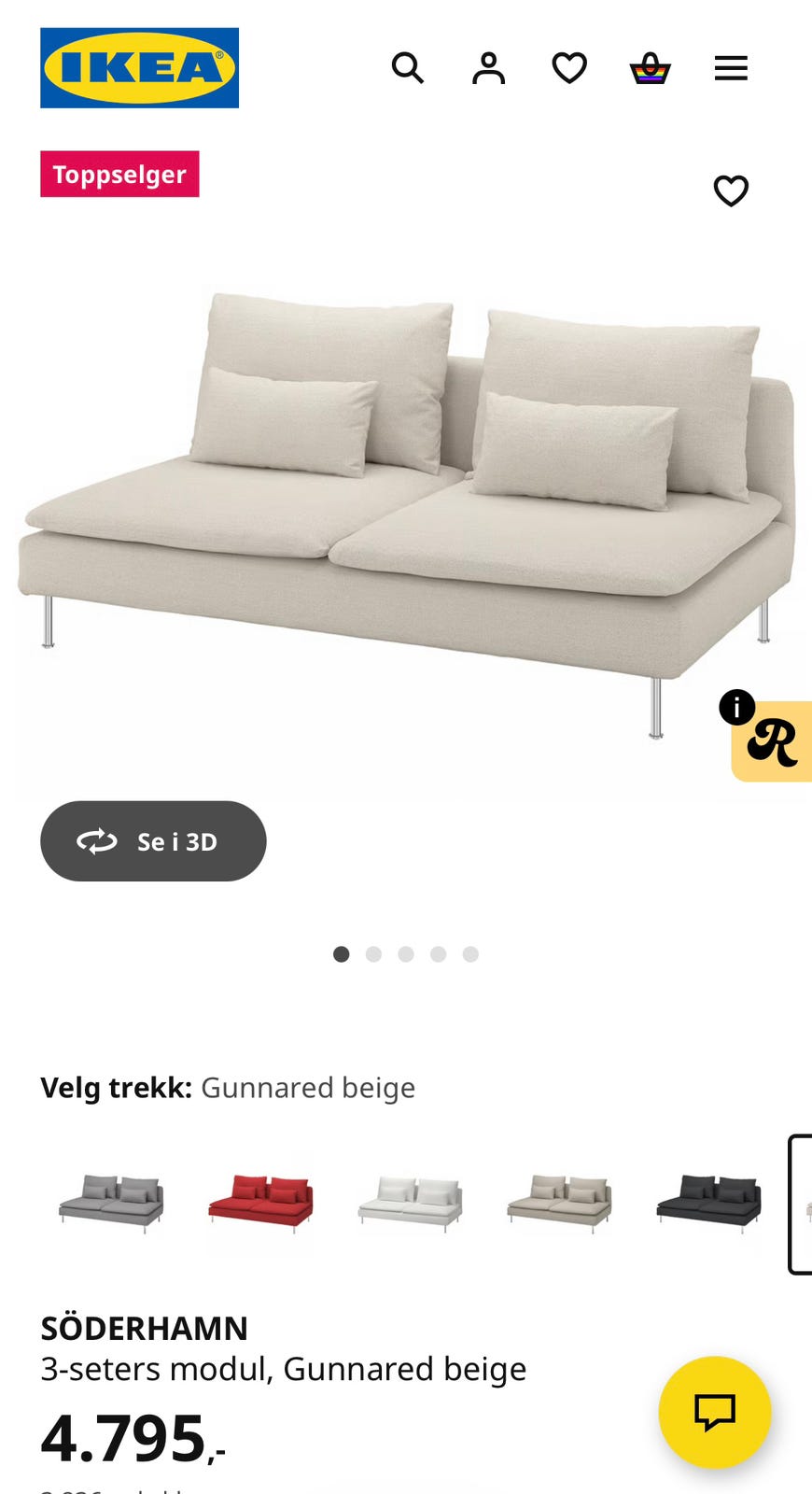Open the chat bubble icon
Screen dimensions: 812x1494
(x=713, y=1413)
